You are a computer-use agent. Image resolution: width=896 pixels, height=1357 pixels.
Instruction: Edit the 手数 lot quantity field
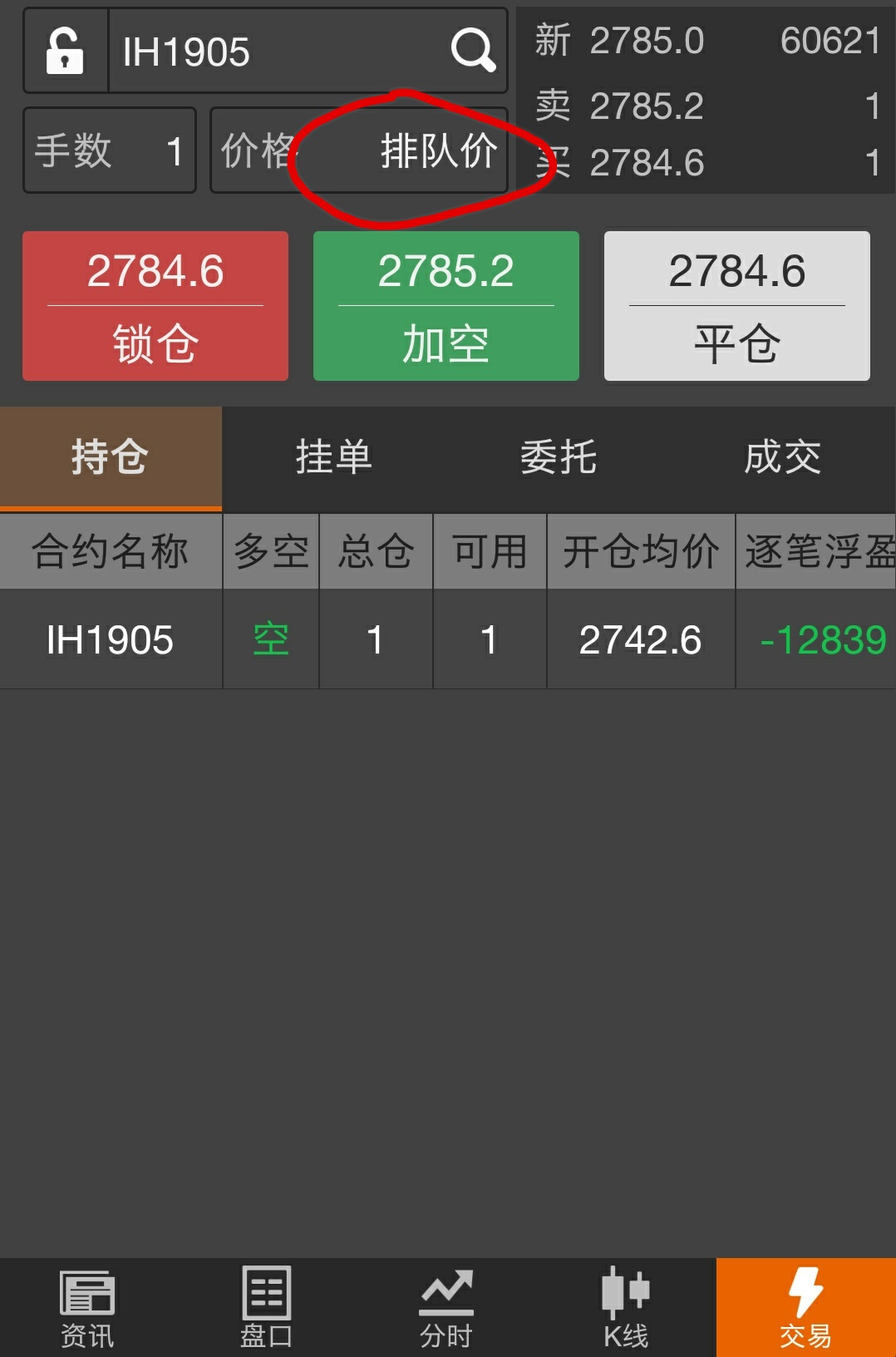coord(110,151)
